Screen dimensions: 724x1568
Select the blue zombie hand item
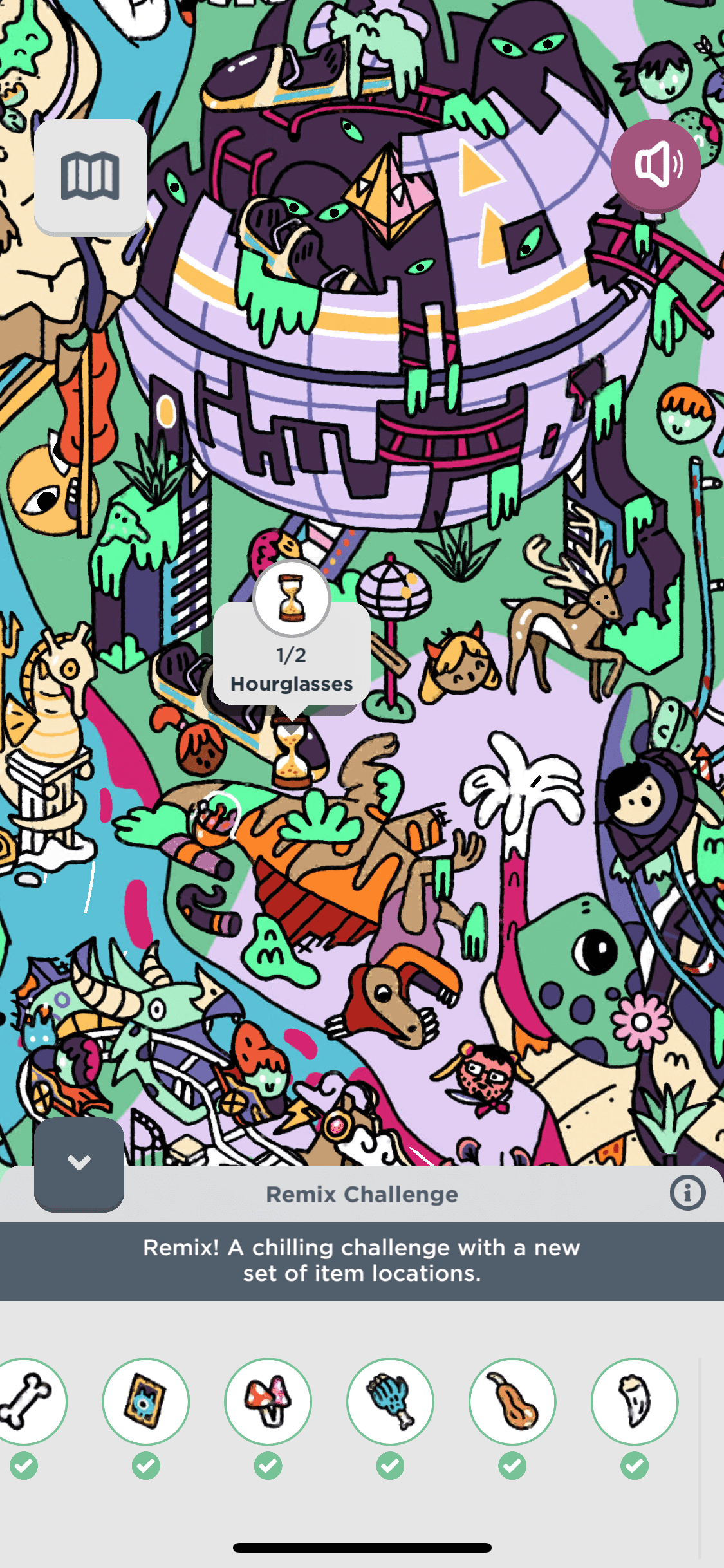click(390, 1402)
